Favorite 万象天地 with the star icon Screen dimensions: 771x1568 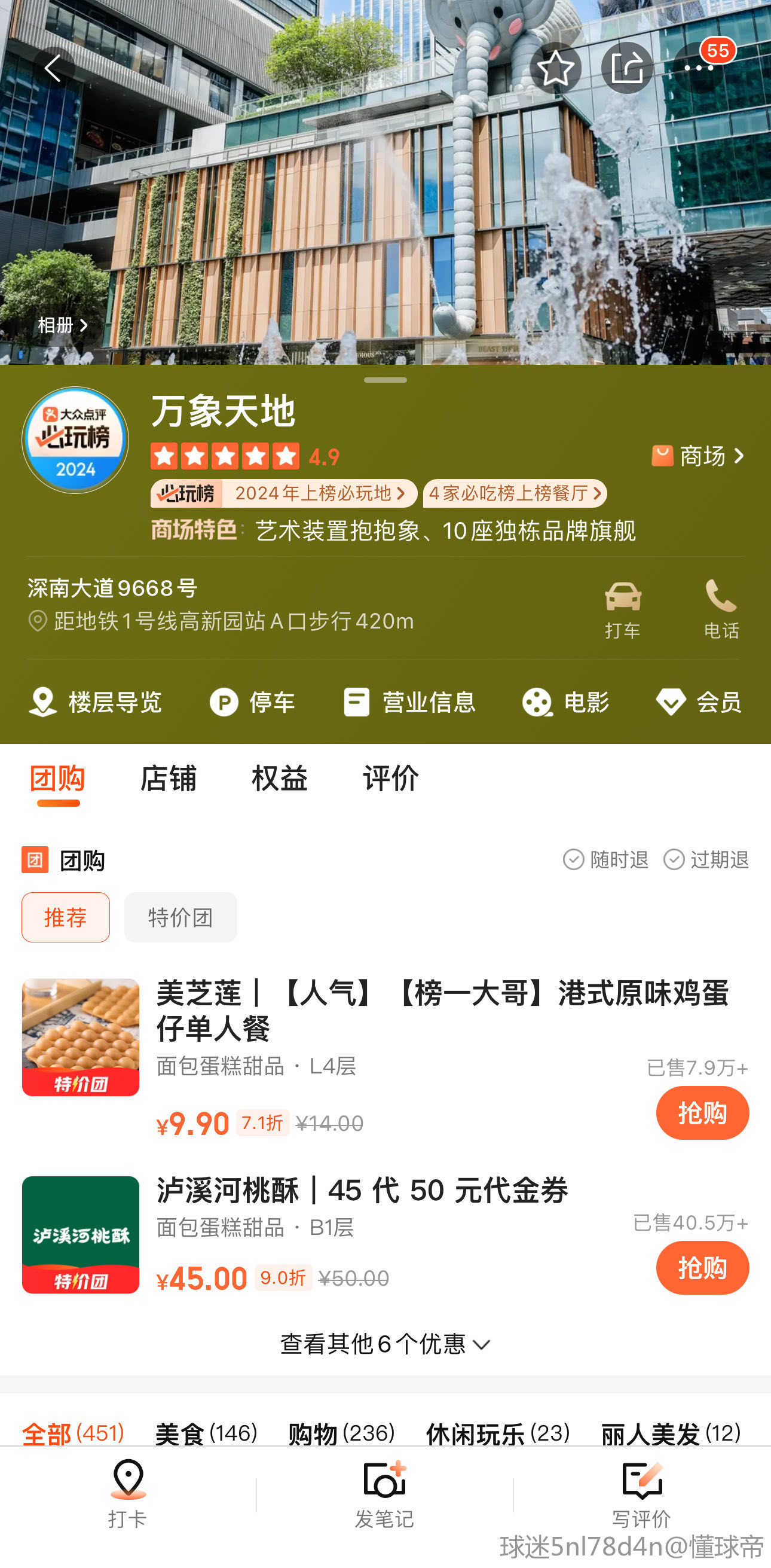[x=555, y=68]
